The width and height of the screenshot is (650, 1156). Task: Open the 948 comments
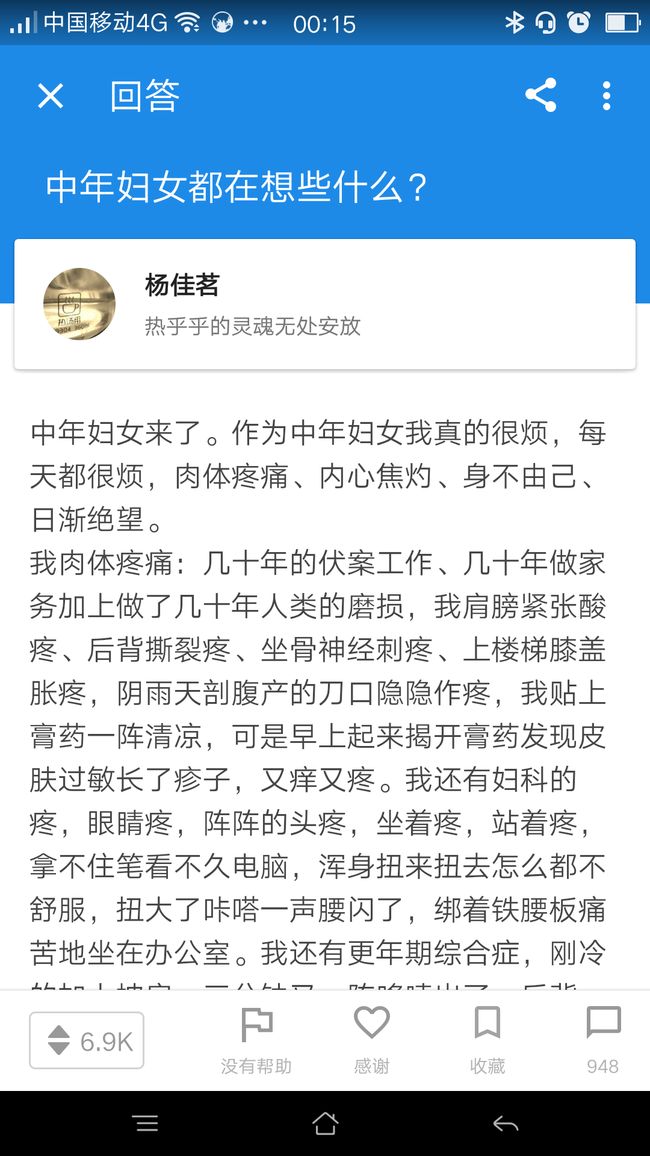click(603, 1040)
